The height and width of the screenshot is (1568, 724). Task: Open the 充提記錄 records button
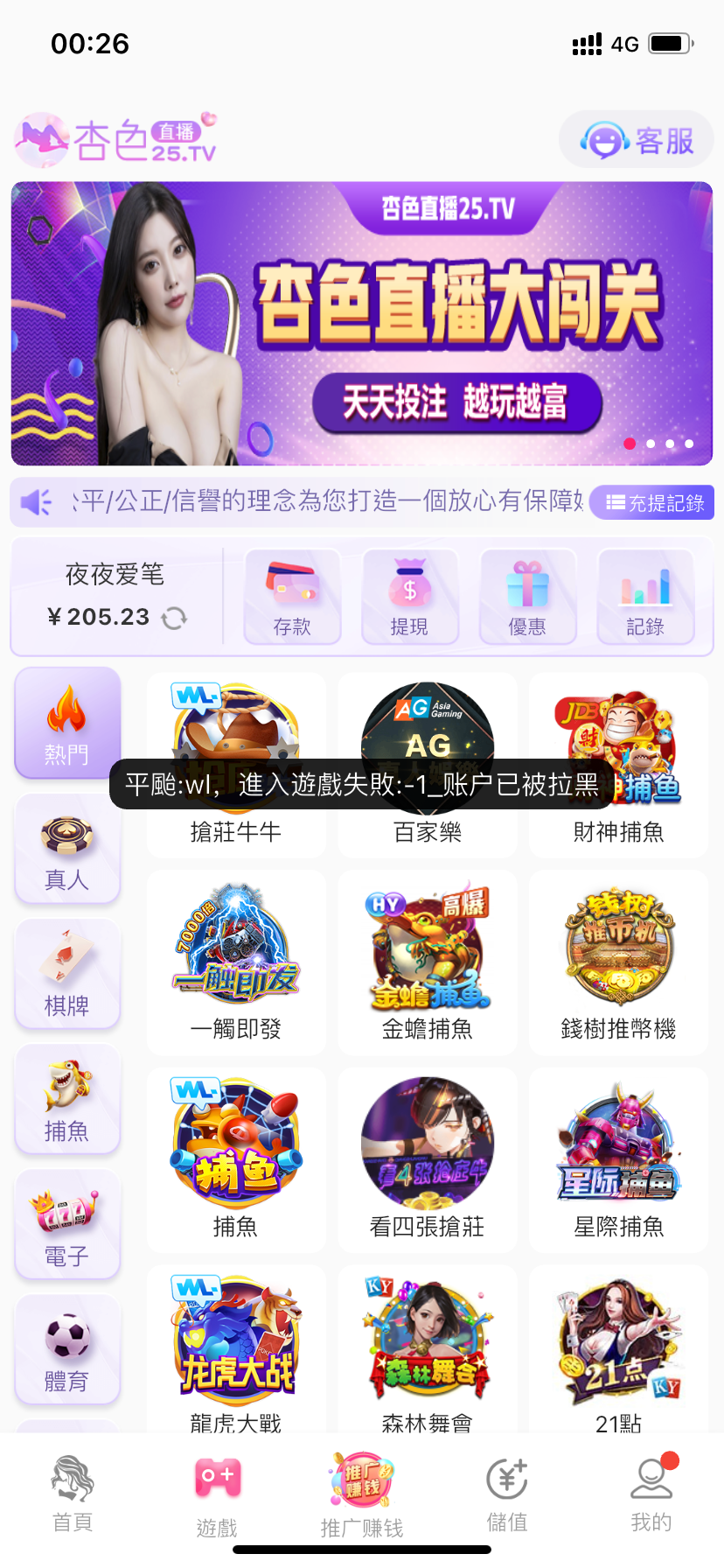(x=652, y=503)
